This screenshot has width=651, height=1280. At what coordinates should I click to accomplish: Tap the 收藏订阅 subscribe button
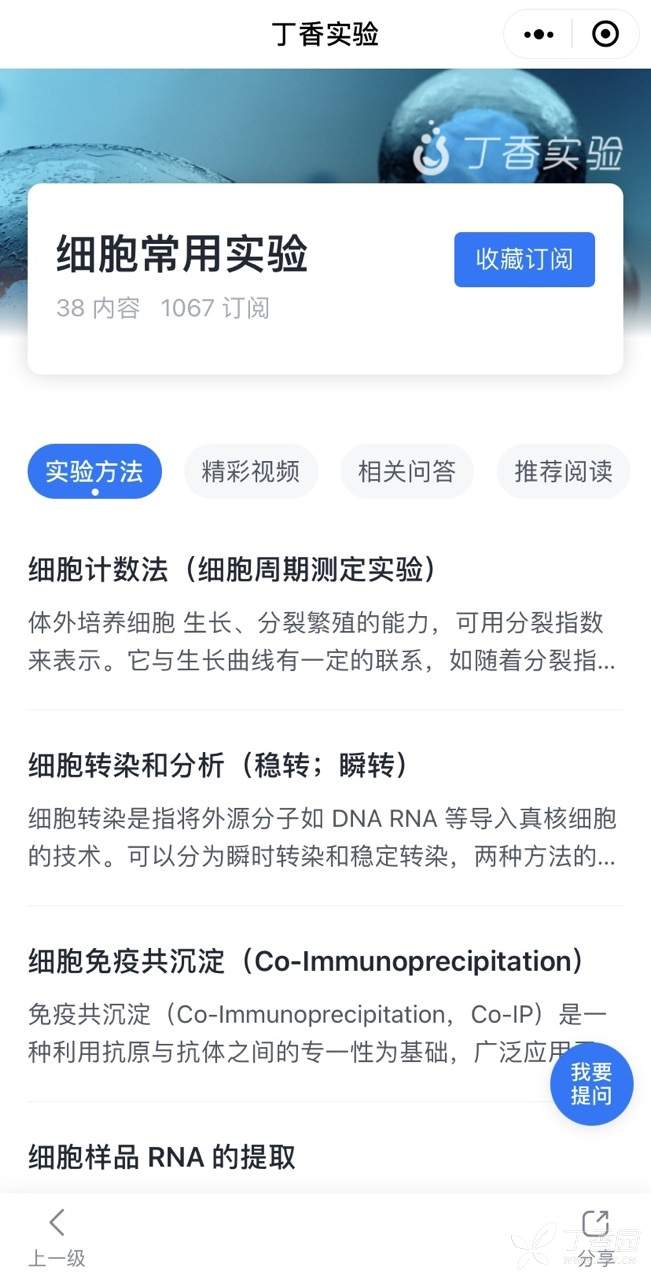click(x=524, y=260)
